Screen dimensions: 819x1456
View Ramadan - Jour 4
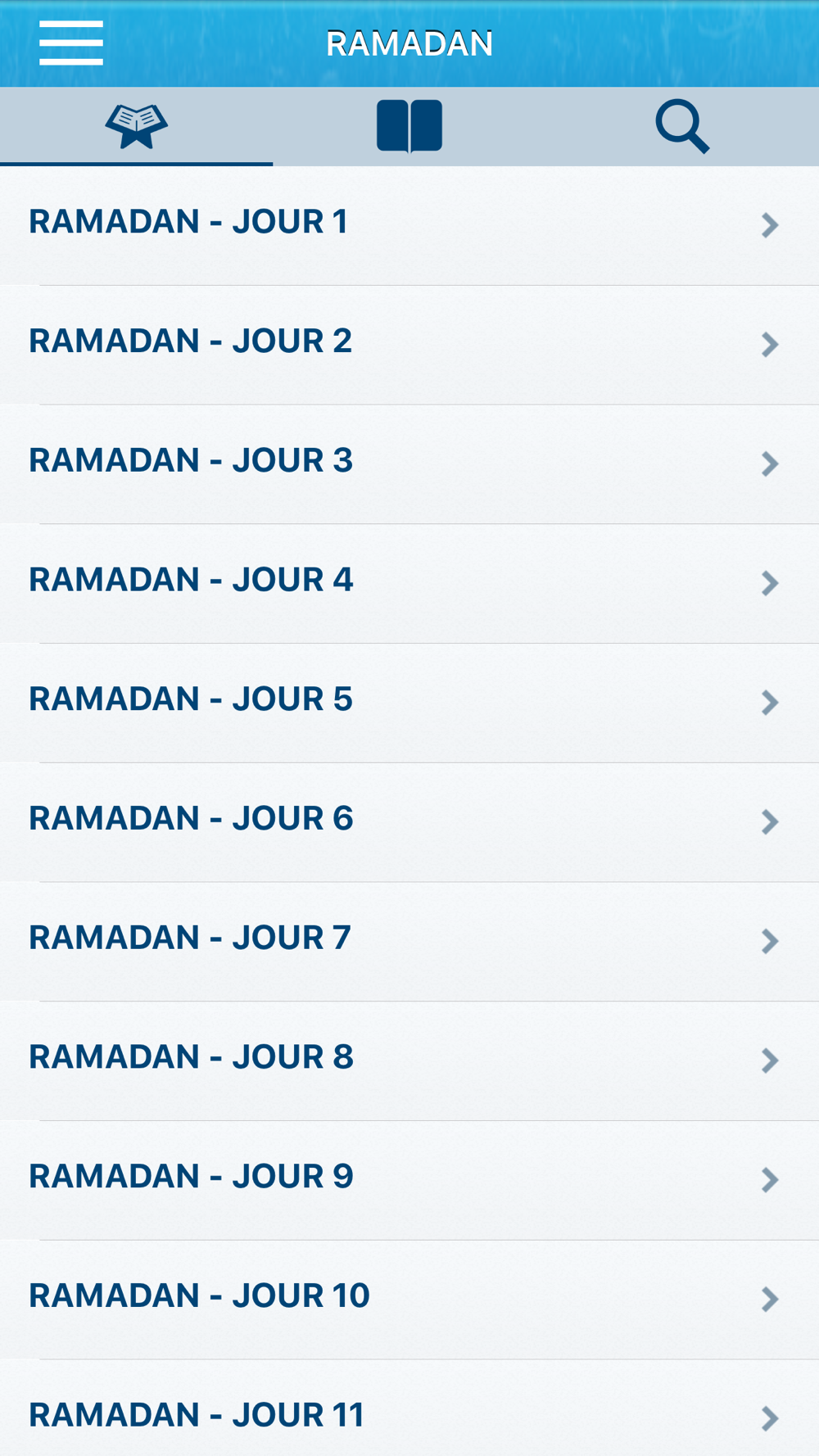click(x=409, y=584)
